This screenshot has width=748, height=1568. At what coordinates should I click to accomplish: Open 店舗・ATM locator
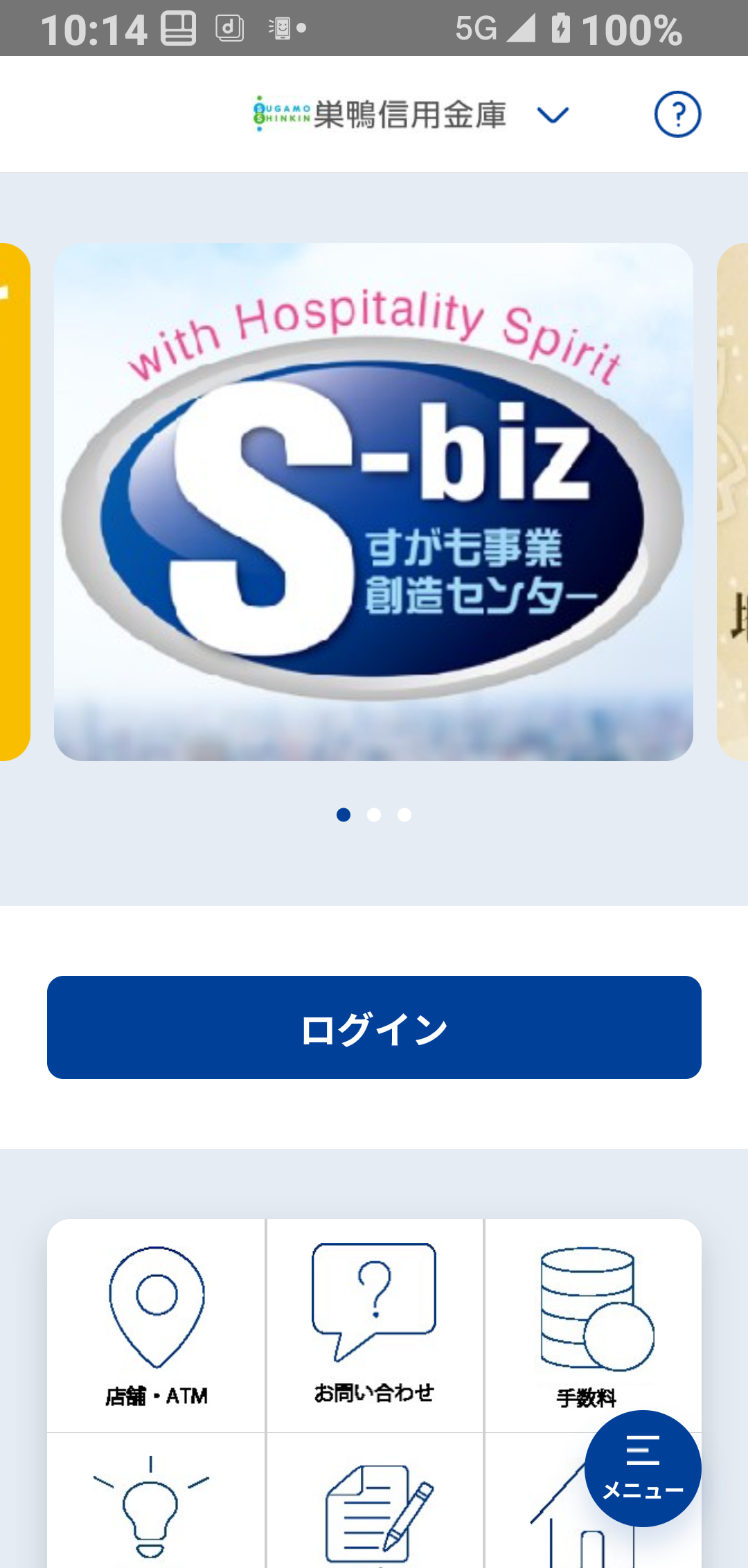(157, 1326)
